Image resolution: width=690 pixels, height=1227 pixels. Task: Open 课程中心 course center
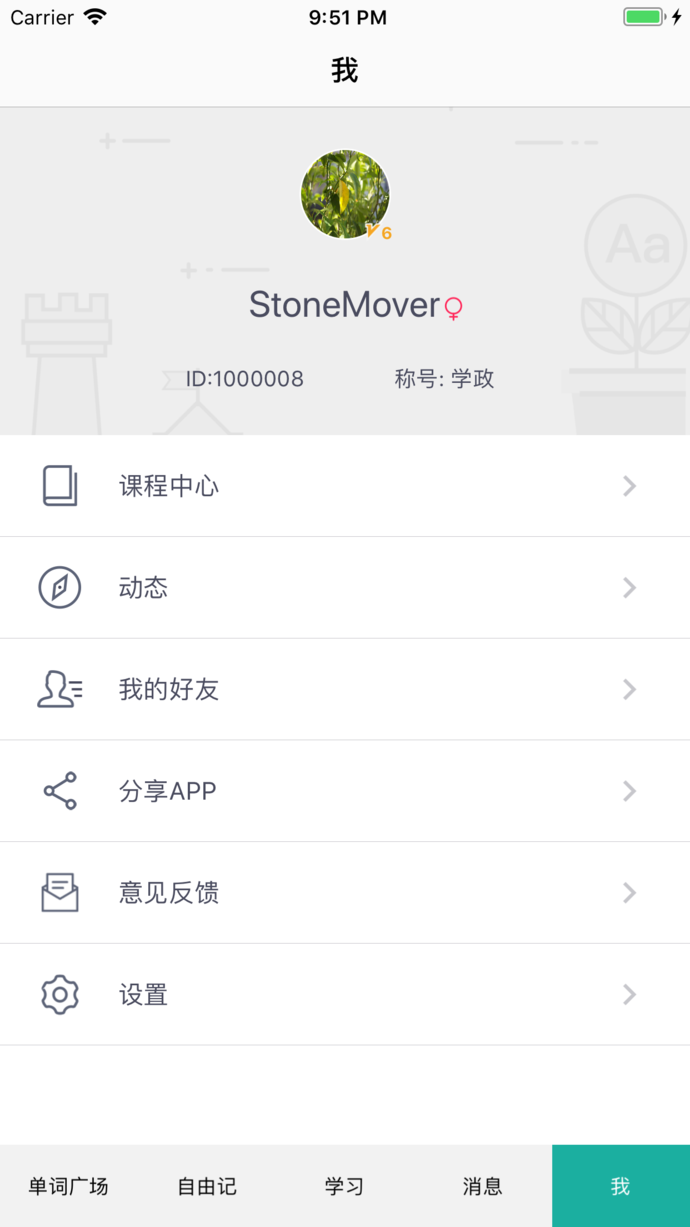(345, 486)
